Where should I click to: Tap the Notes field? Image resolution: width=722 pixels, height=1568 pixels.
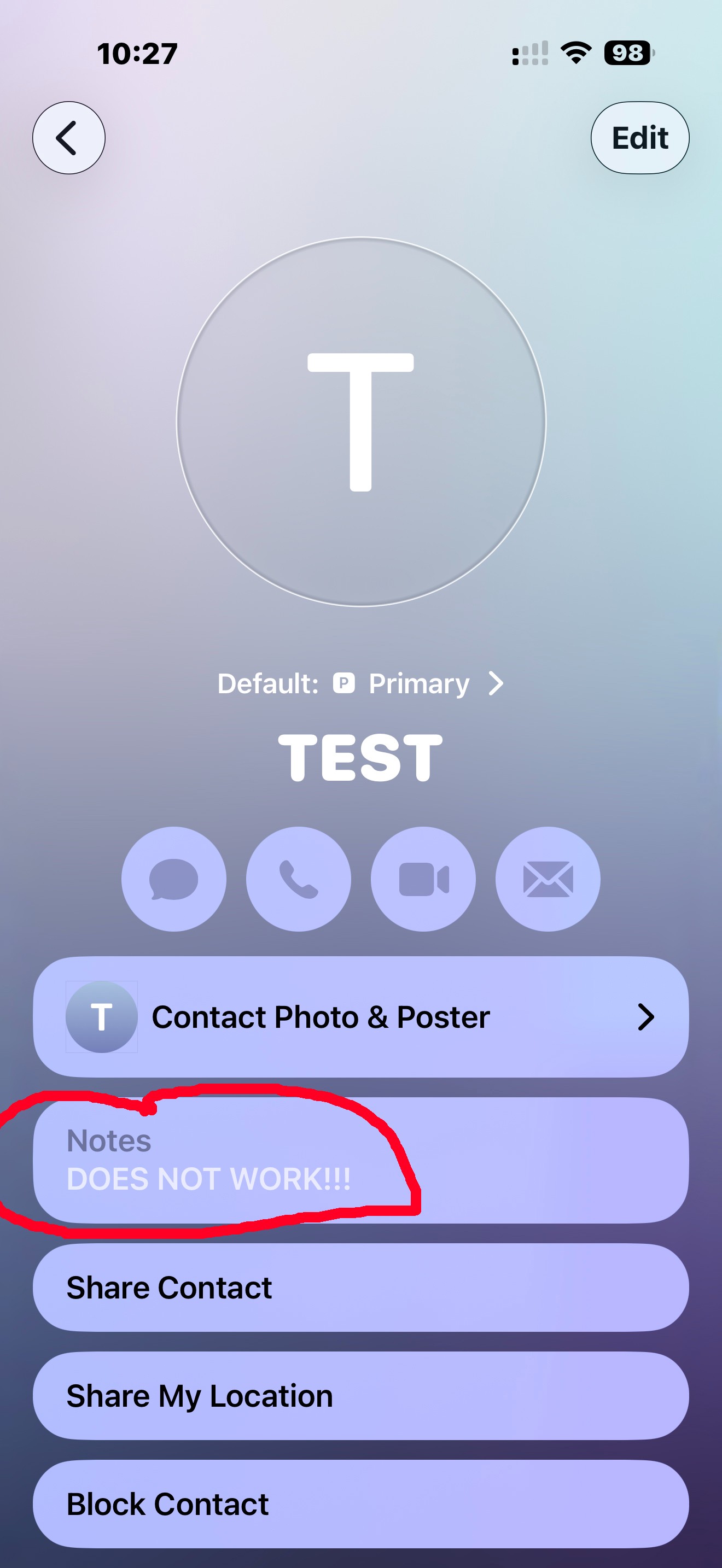pyautogui.click(x=360, y=1160)
